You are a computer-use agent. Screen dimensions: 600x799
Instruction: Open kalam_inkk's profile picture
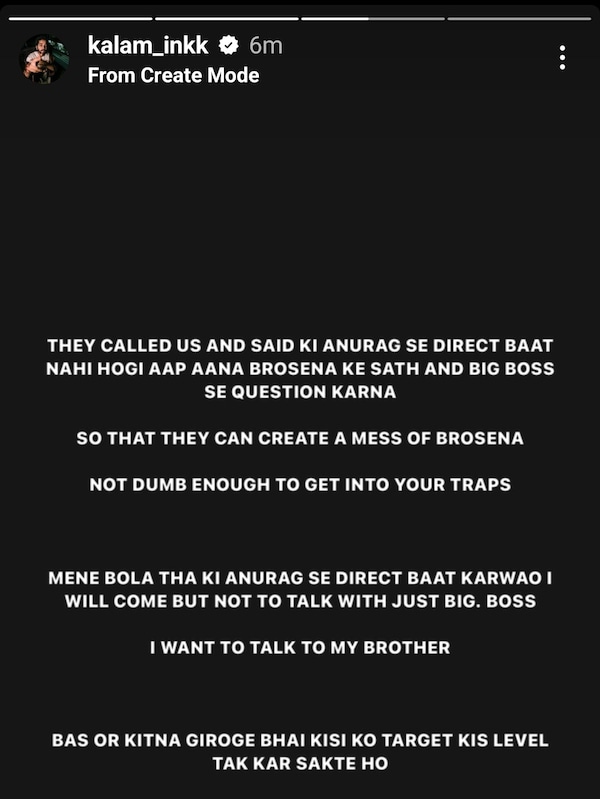pyautogui.click(x=45, y=59)
